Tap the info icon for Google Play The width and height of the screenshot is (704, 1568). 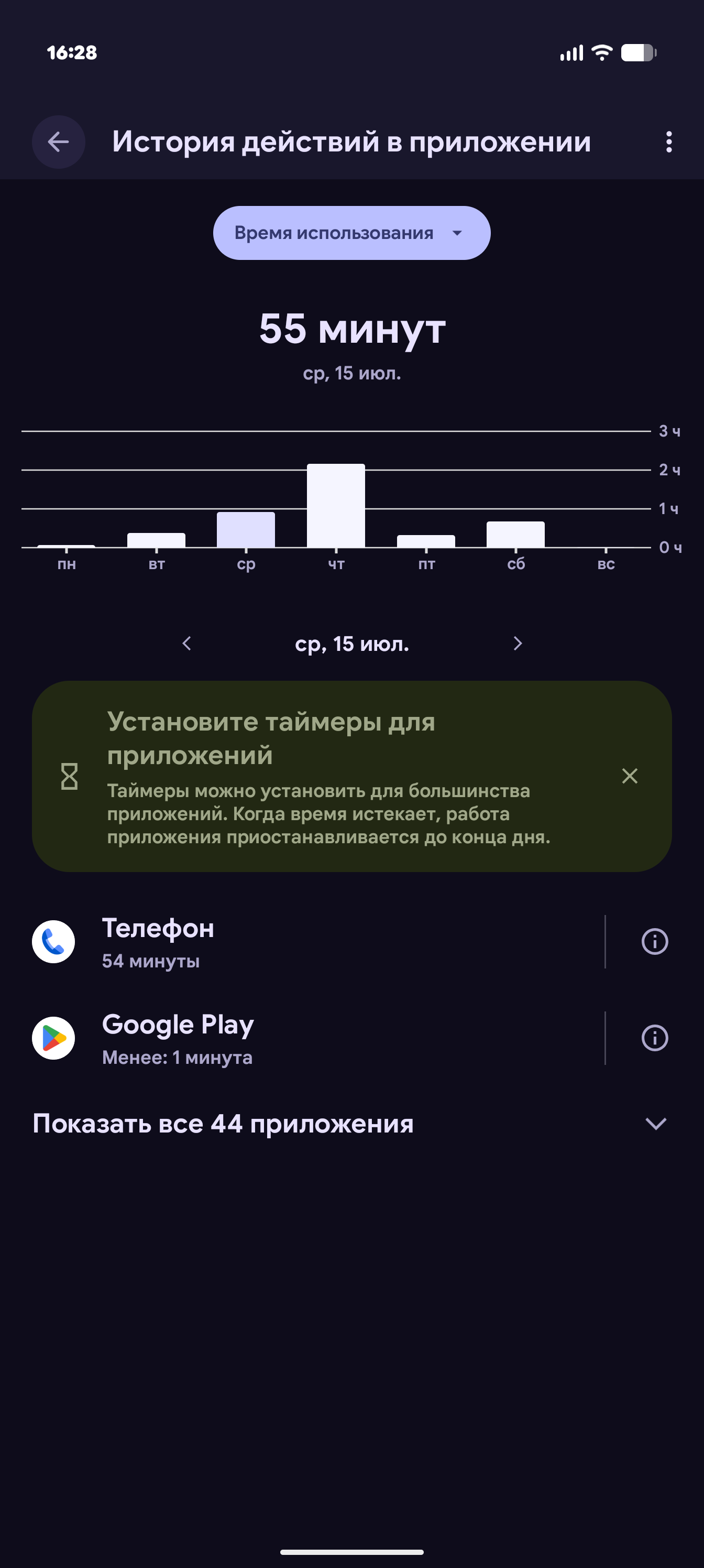(x=655, y=1039)
